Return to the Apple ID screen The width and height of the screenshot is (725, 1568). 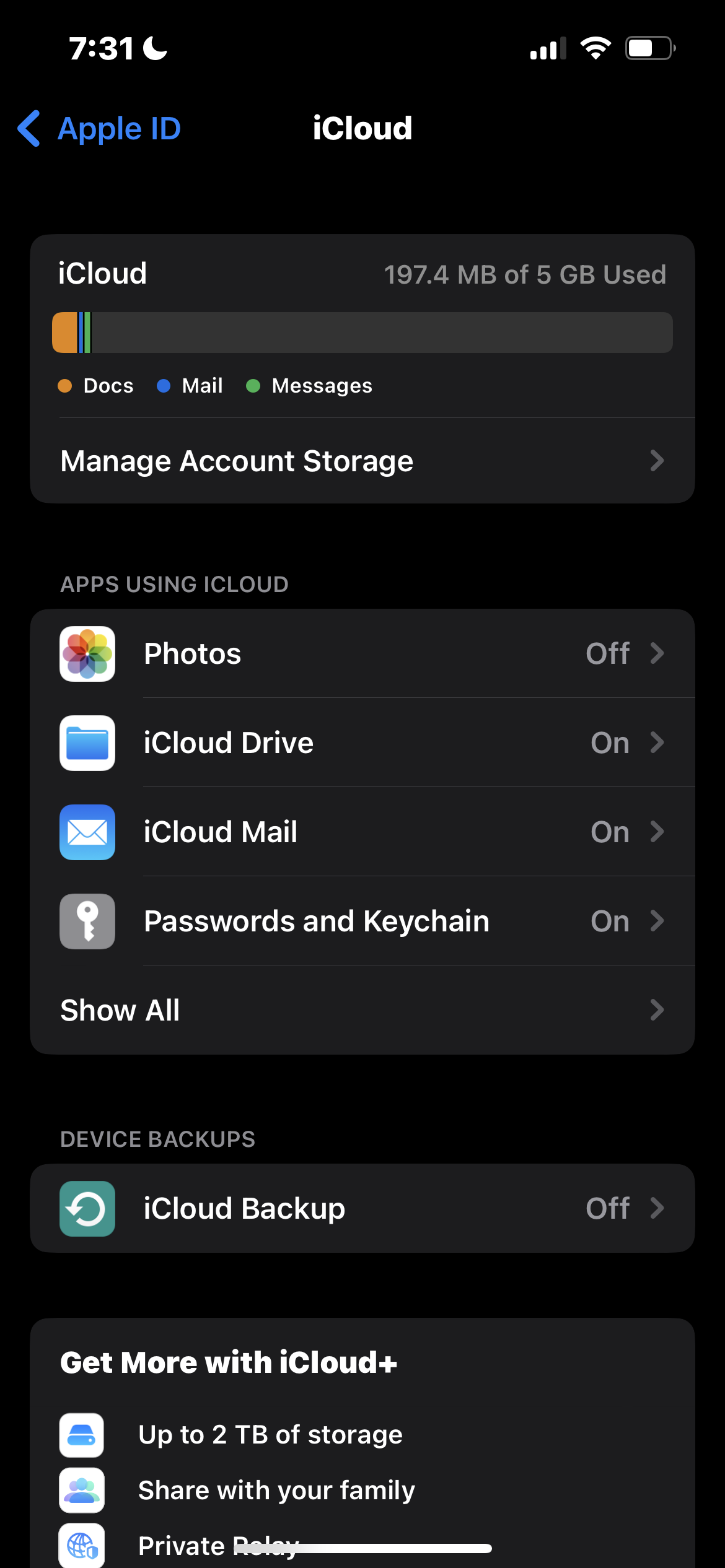pyautogui.click(x=97, y=129)
